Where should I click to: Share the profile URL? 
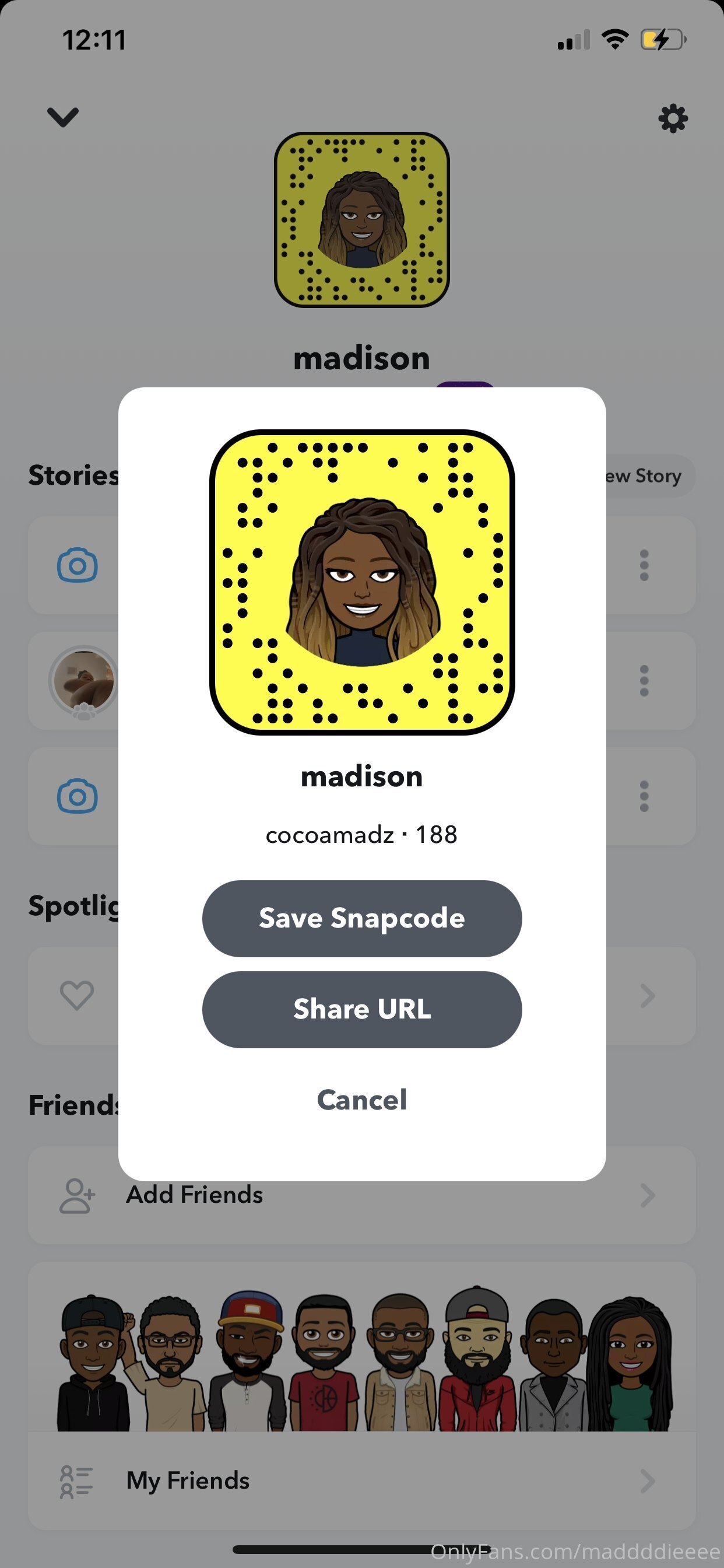point(361,1009)
